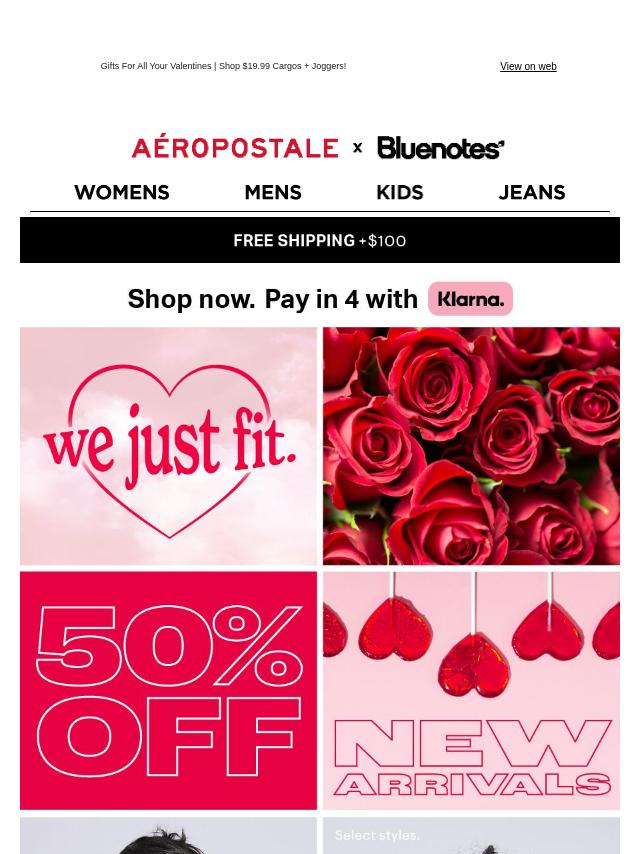The height and width of the screenshot is (854, 640).
Task: Open the Pay in 4 with Klarna banner
Action: point(320,298)
